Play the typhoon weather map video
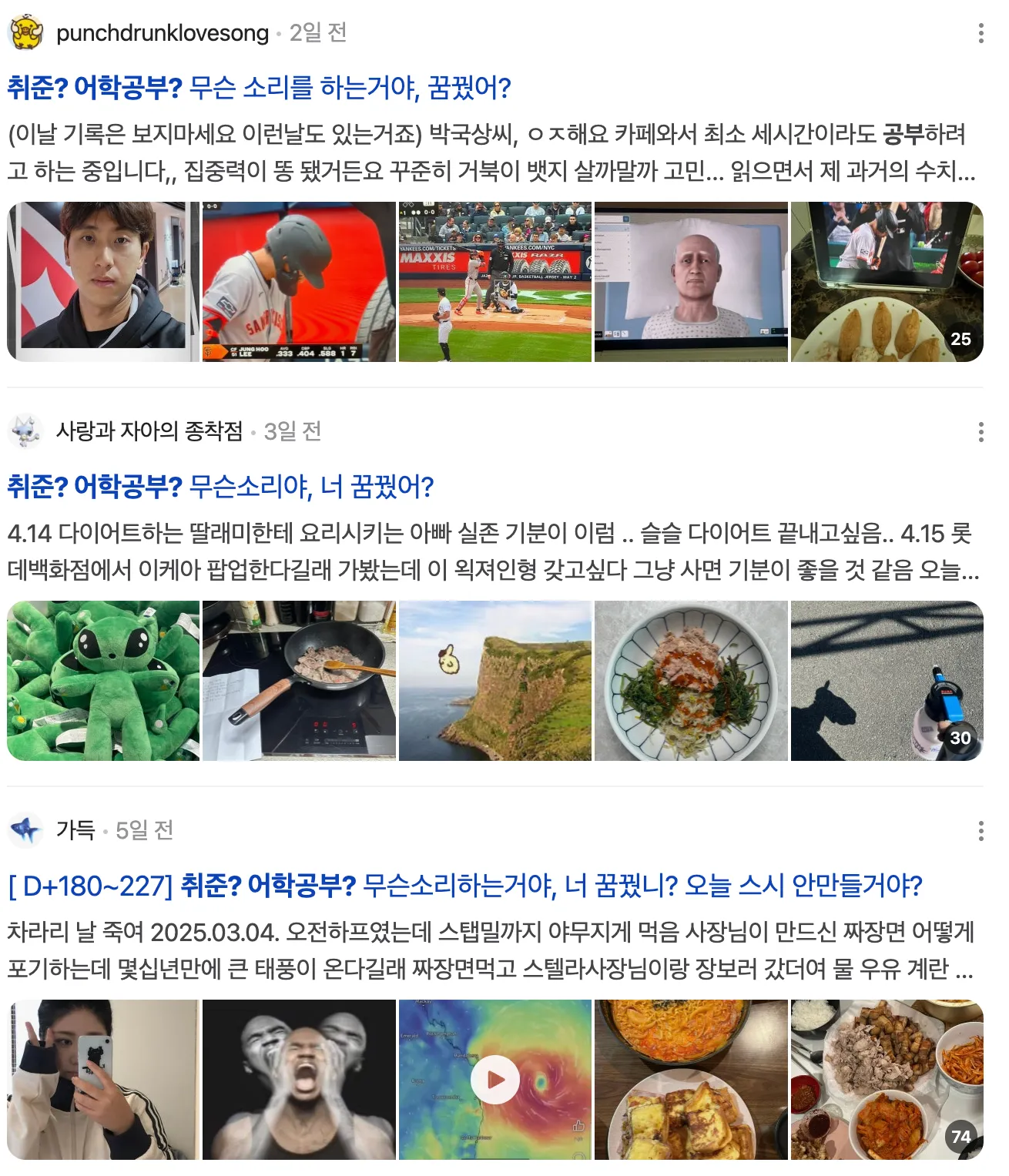Viewport: 1009px width, 1176px height. point(494,1080)
